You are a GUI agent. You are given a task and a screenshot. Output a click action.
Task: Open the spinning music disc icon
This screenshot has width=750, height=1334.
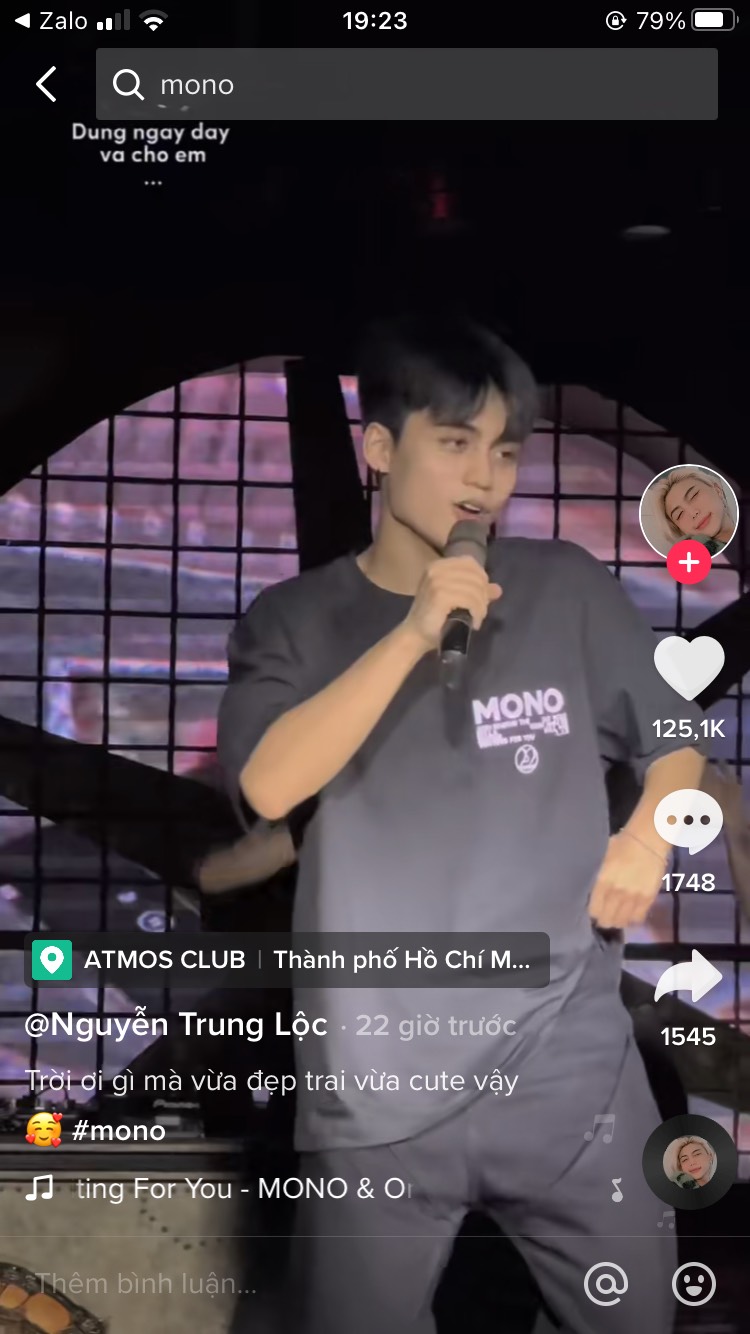688,1163
